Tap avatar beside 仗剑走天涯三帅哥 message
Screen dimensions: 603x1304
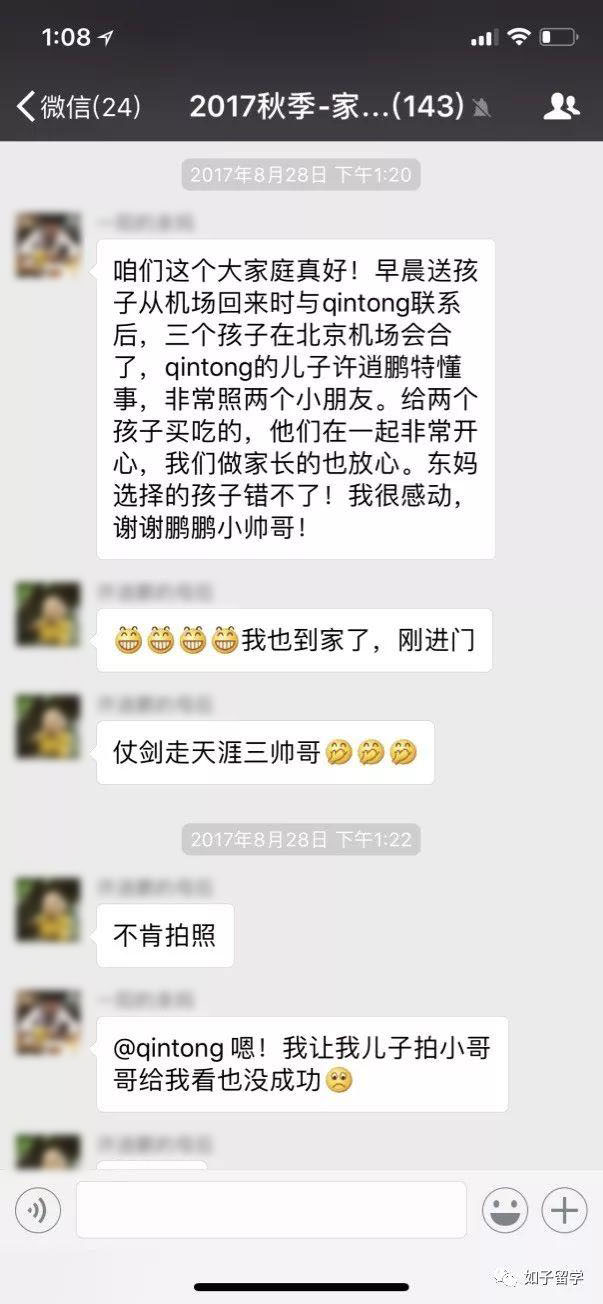point(48,726)
